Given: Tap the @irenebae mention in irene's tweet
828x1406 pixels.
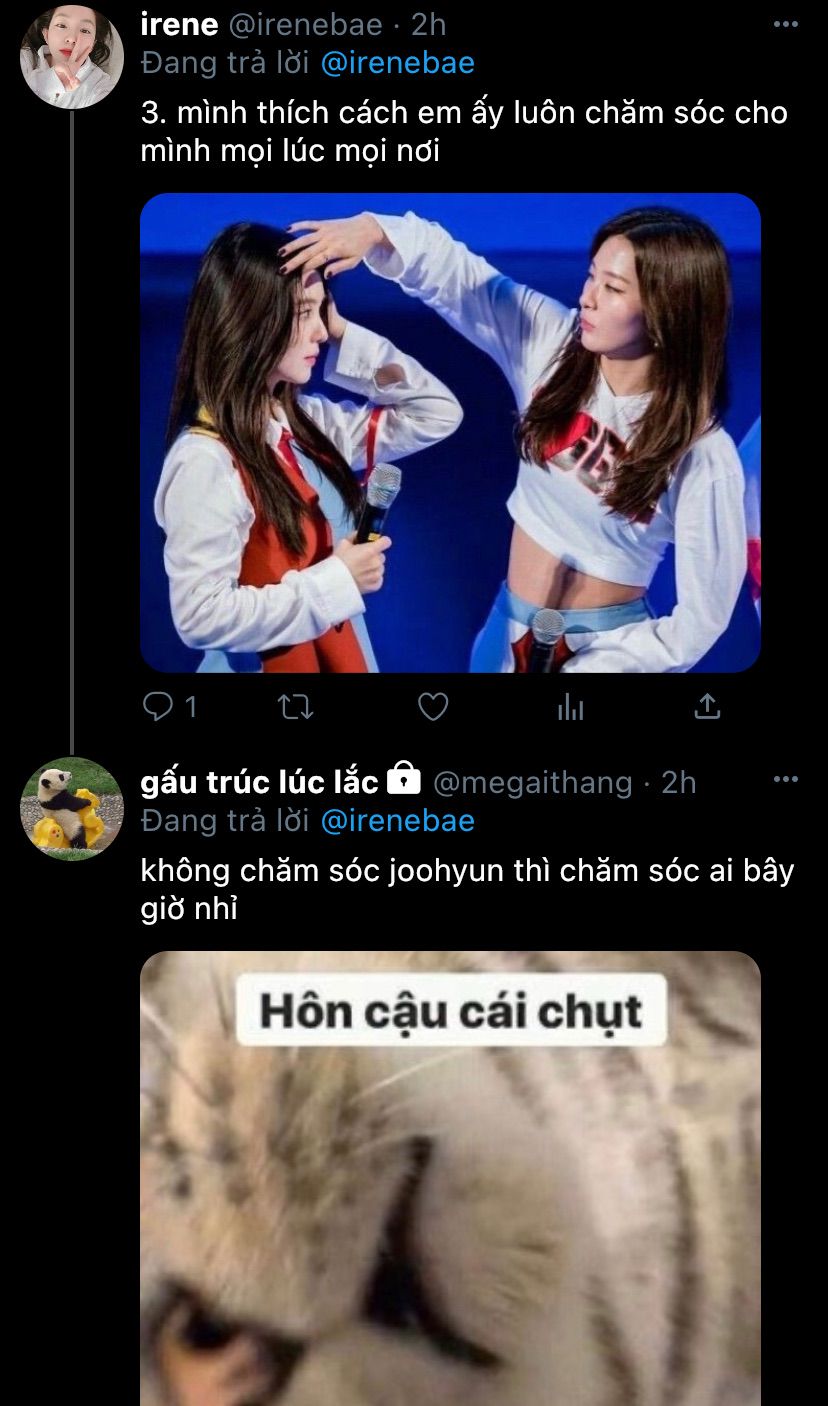Looking at the screenshot, I should coord(397,63).
